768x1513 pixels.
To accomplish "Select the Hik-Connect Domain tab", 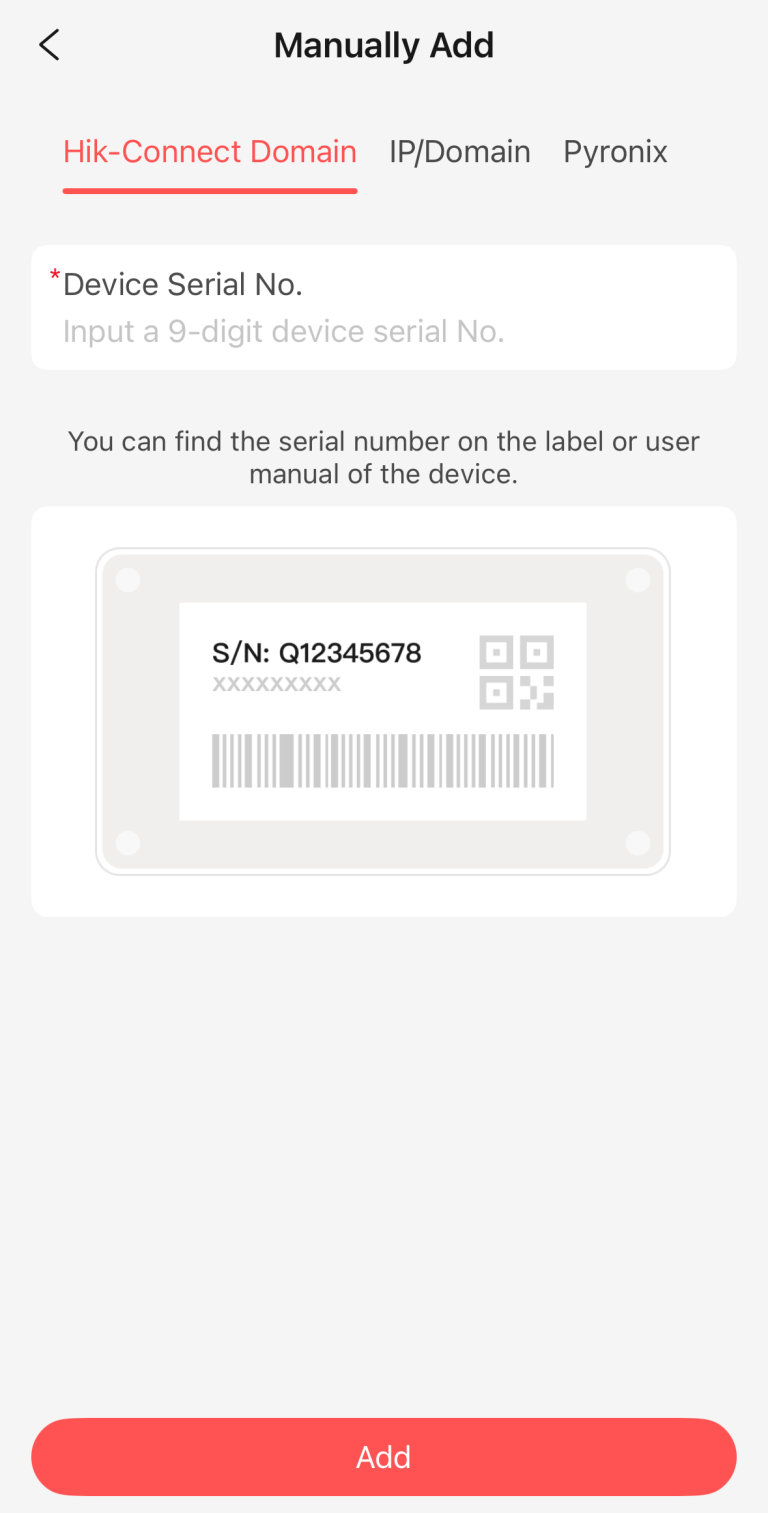I will coord(209,151).
